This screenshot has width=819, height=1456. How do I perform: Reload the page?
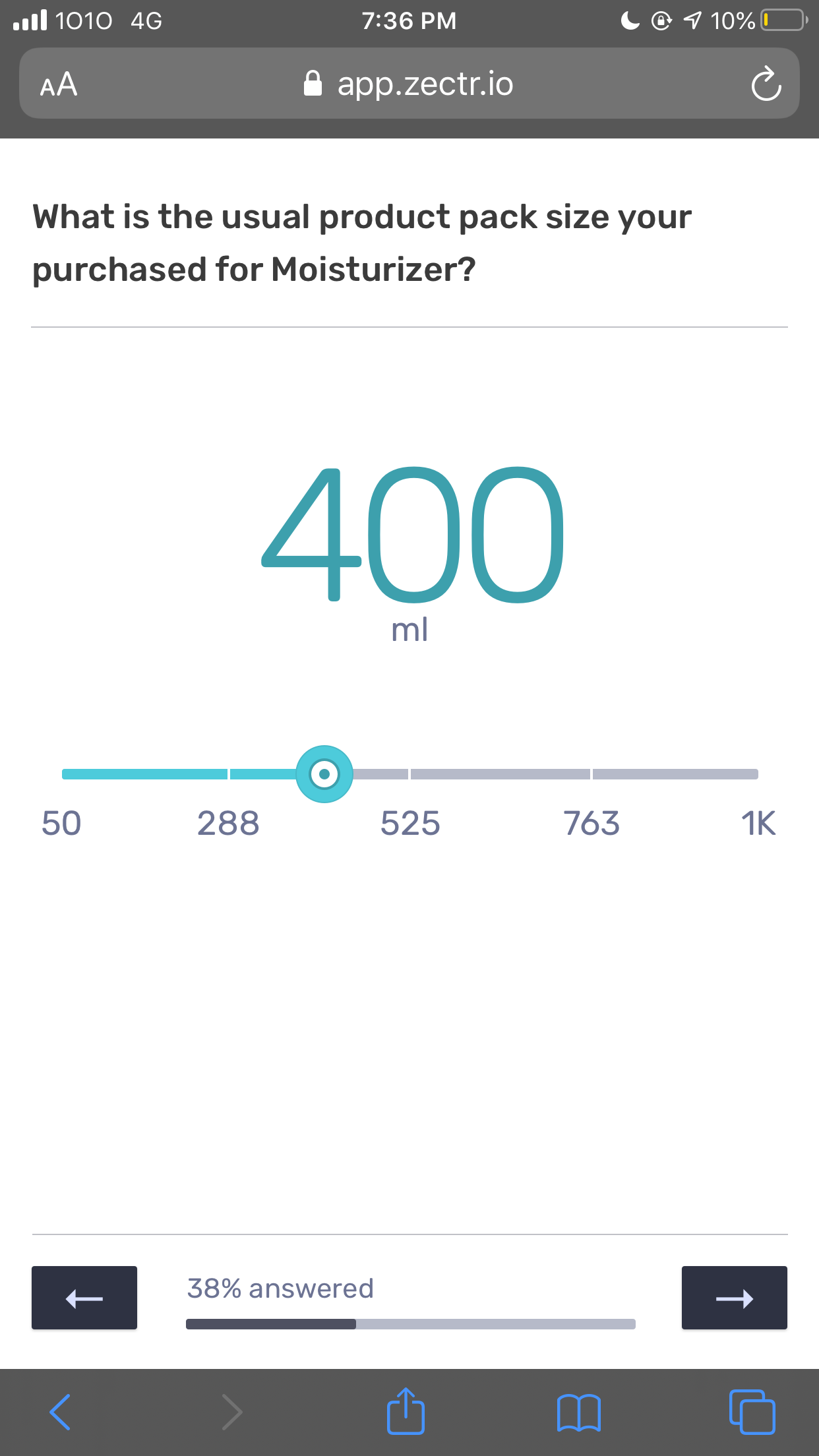(766, 84)
